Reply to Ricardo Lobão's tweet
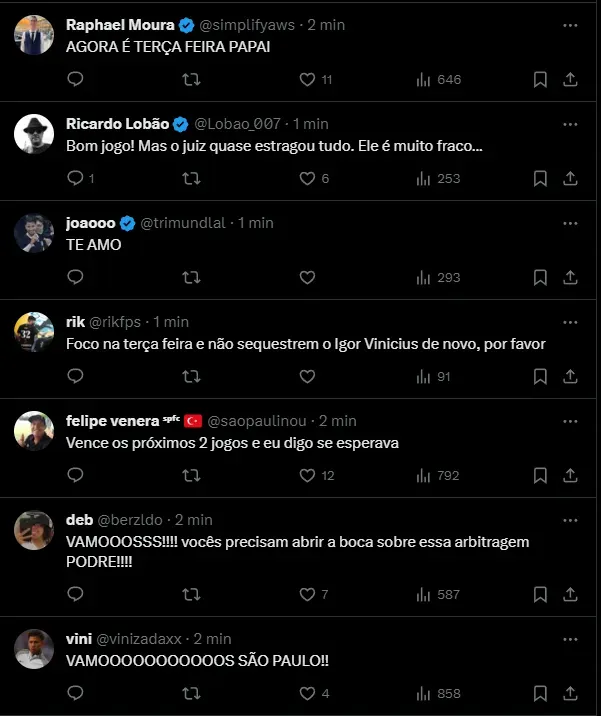601x716 pixels. click(75, 178)
